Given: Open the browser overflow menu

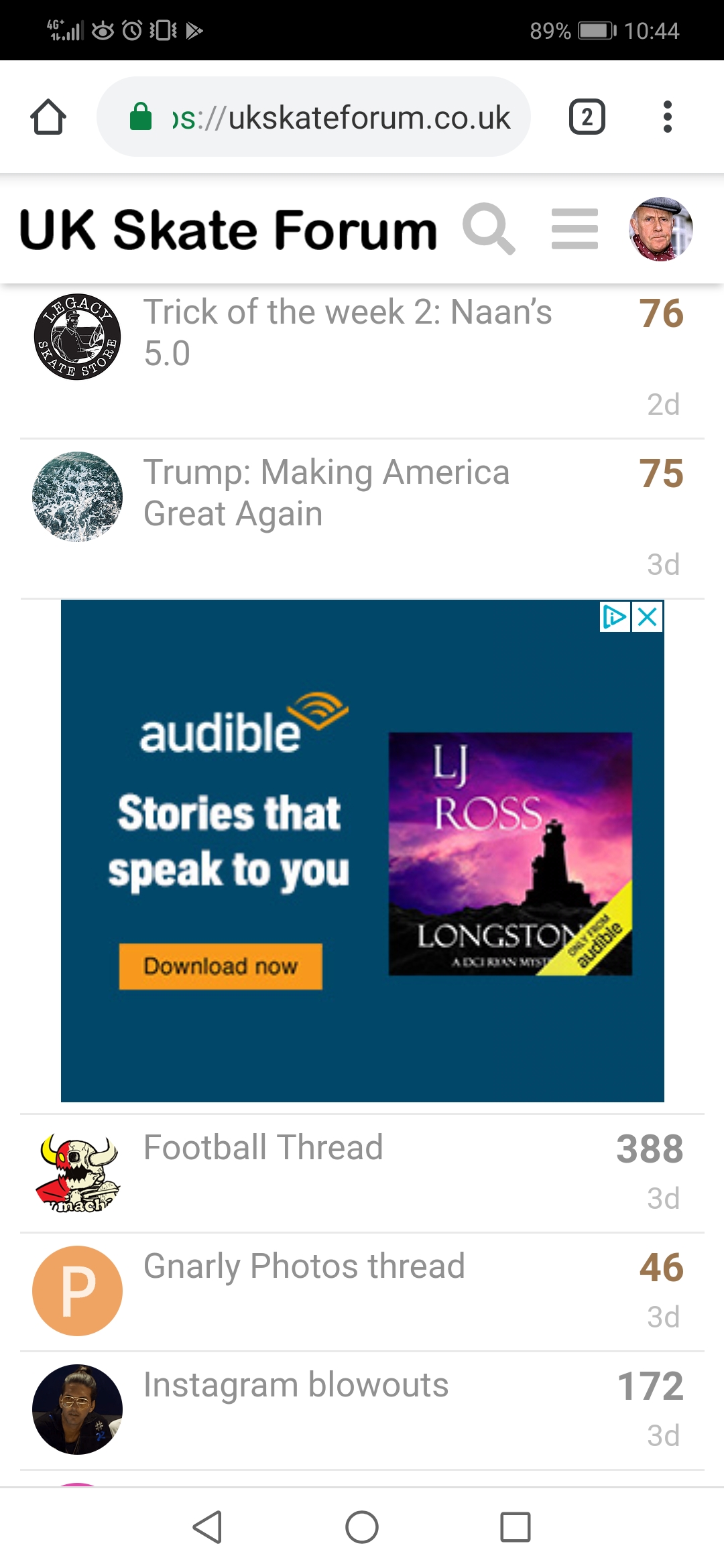Looking at the screenshot, I should (x=666, y=117).
